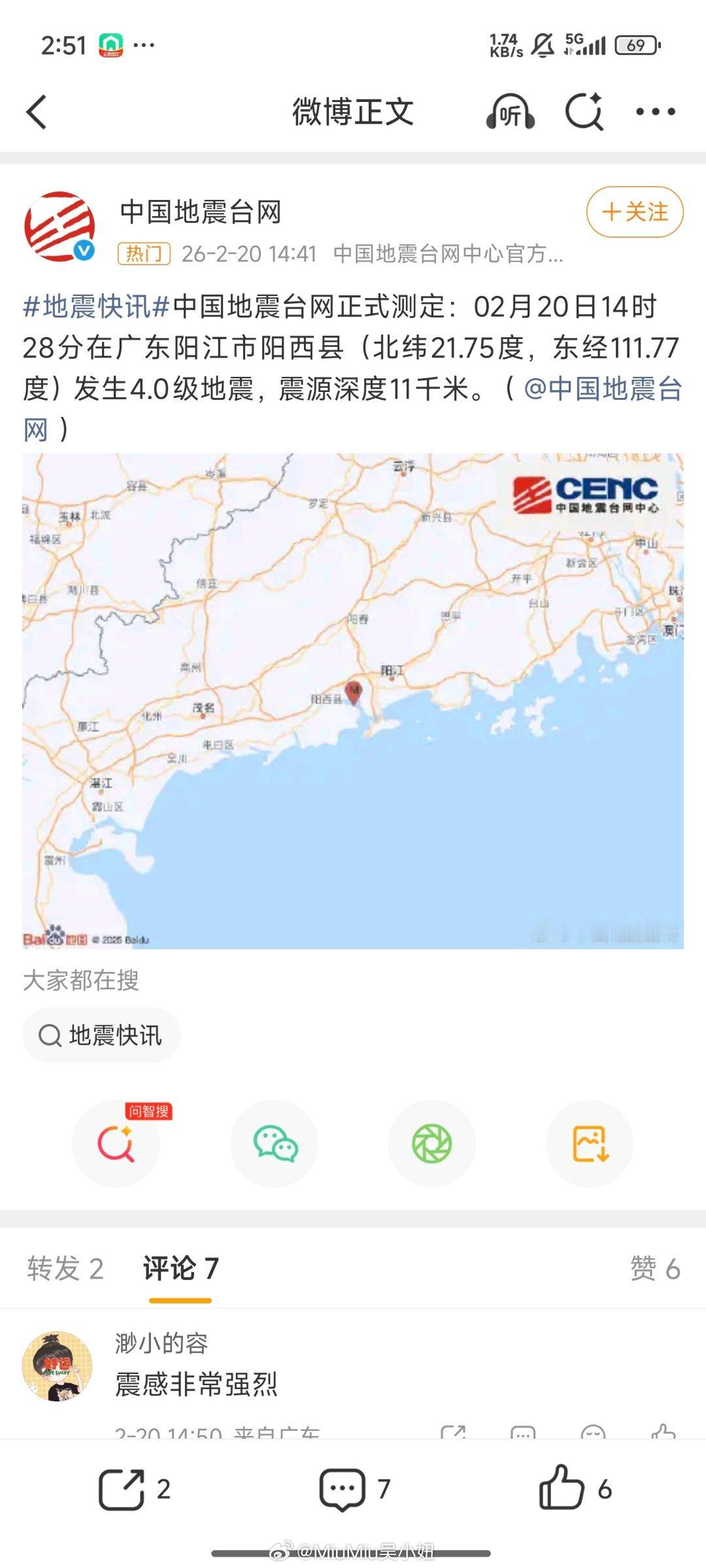Share the post via the WeChat icon
Image resolution: width=706 pixels, height=1568 pixels.
coord(275,1142)
